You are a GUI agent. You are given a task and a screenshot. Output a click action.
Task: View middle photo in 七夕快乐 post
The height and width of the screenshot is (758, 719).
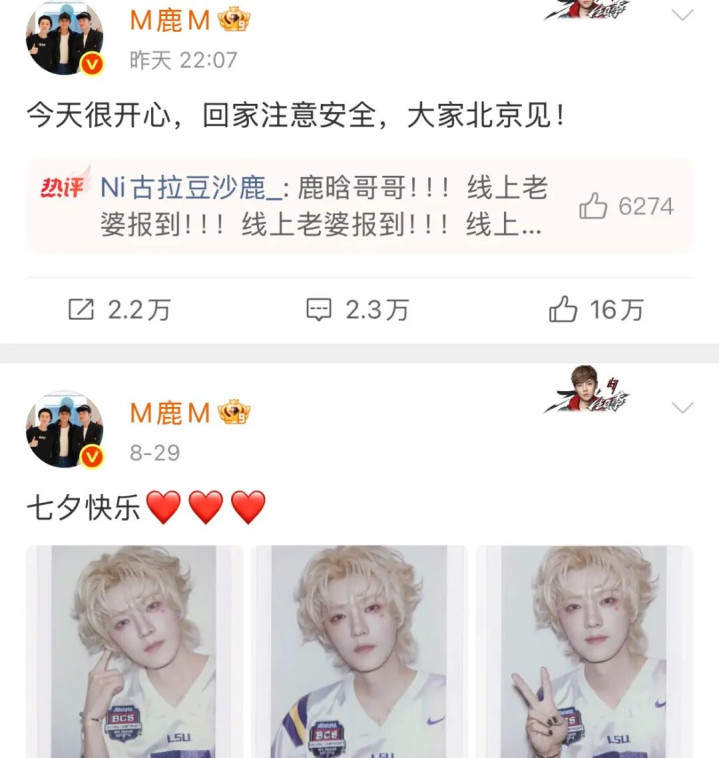click(x=359, y=651)
